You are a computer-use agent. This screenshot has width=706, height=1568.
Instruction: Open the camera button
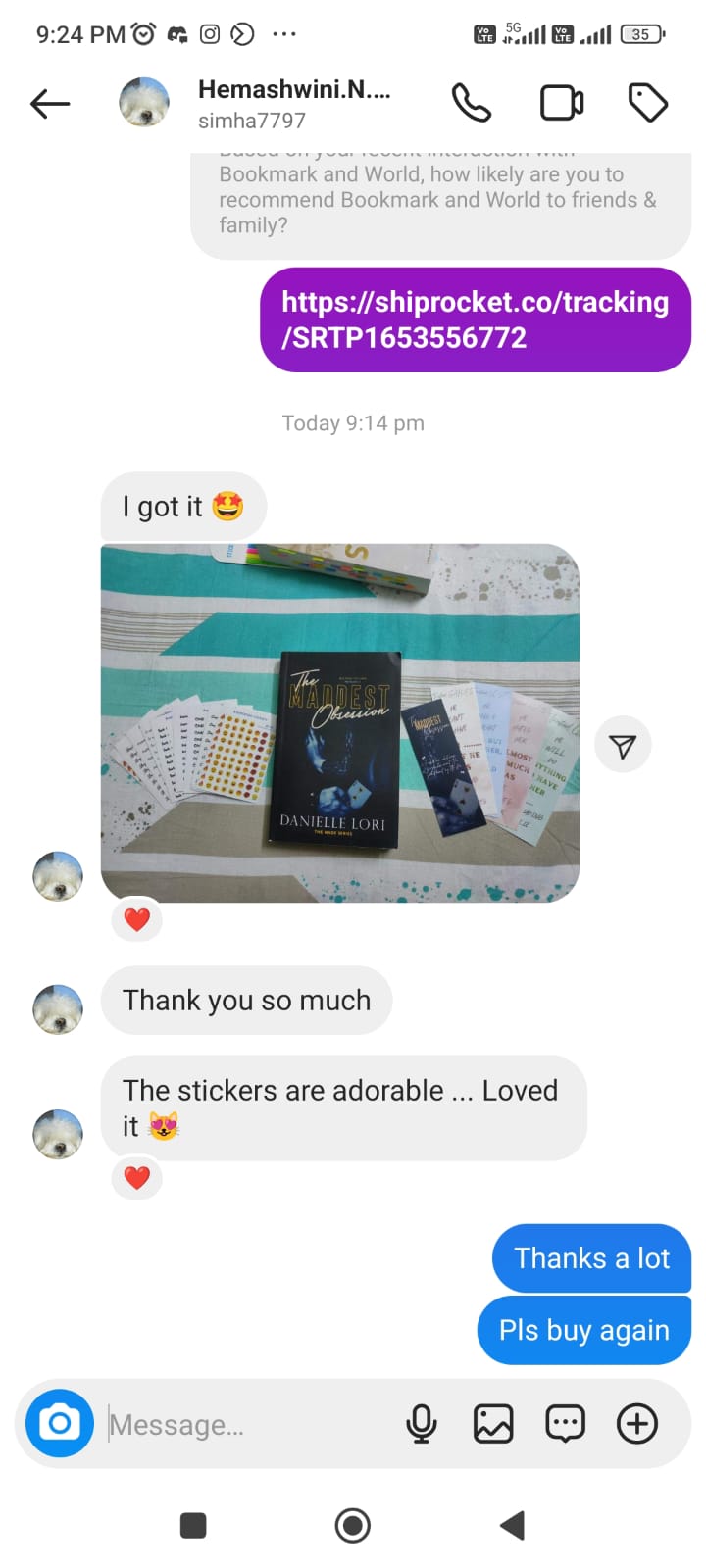pyautogui.click(x=59, y=1423)
